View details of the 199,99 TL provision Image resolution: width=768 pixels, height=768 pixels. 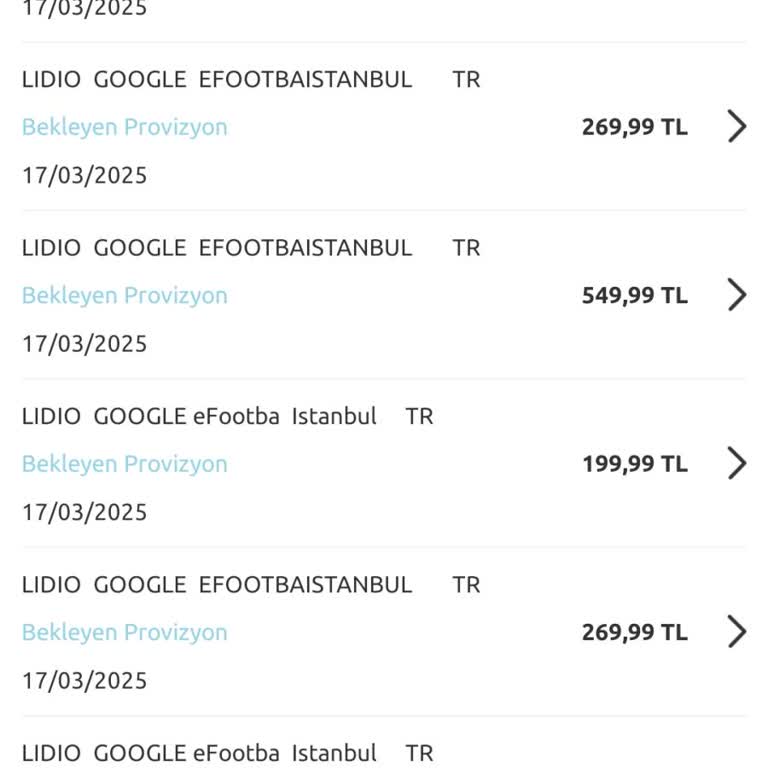[737, 463]
